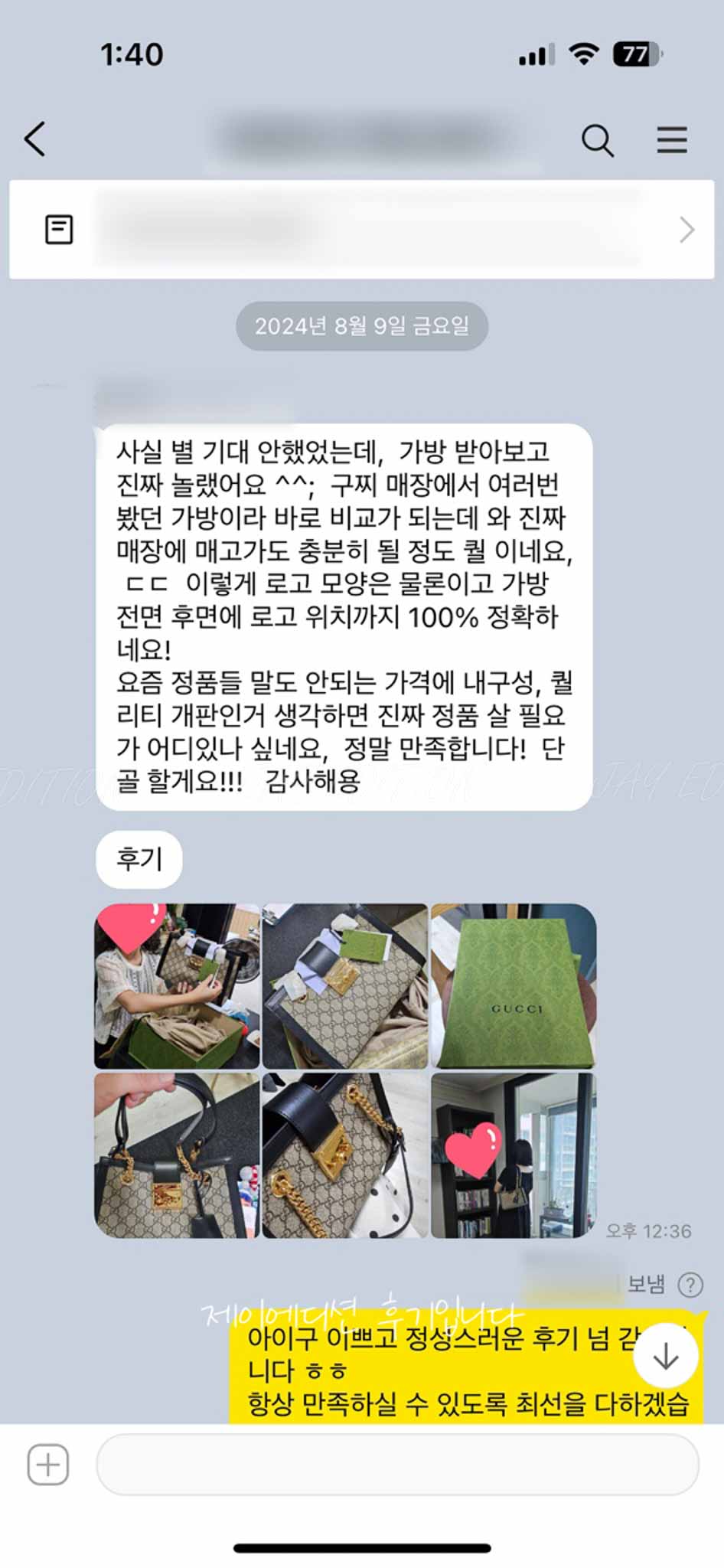Jump to the latest message with the down arrow
Screen dimensions: 724x1568
click(x=665, y=1356)
